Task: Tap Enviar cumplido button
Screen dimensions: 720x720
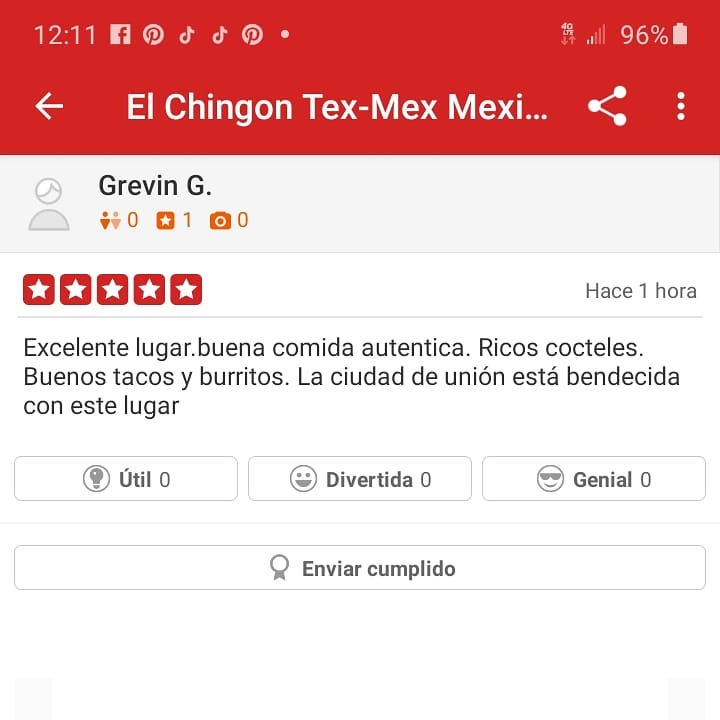Action: 360,568
